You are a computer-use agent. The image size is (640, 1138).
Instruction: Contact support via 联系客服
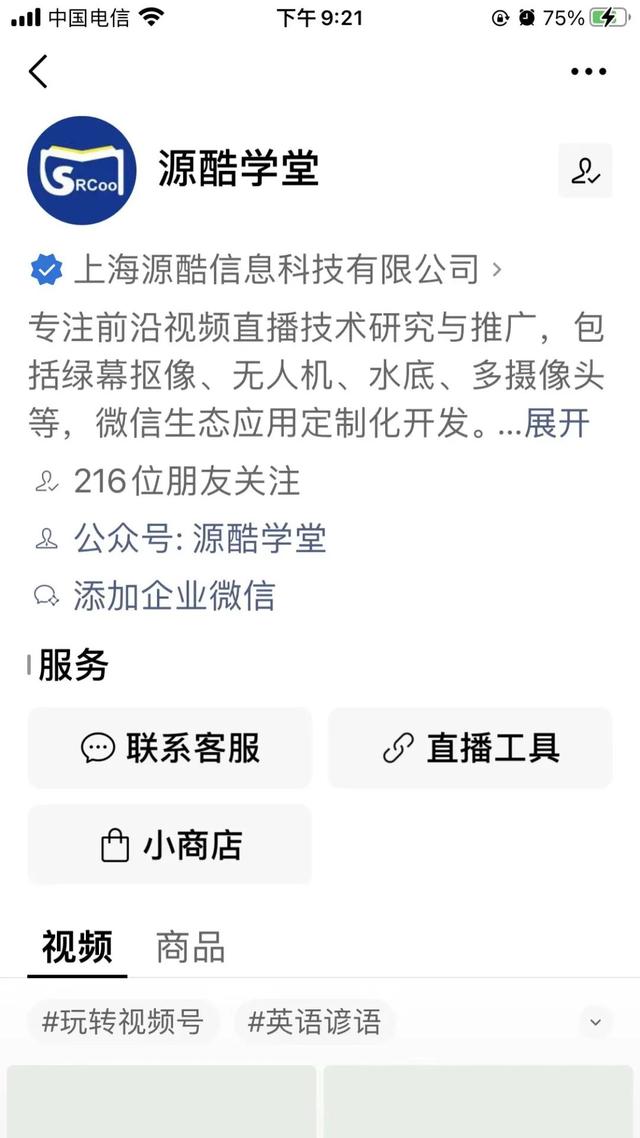pyautogui.click(x=170, y=748)
